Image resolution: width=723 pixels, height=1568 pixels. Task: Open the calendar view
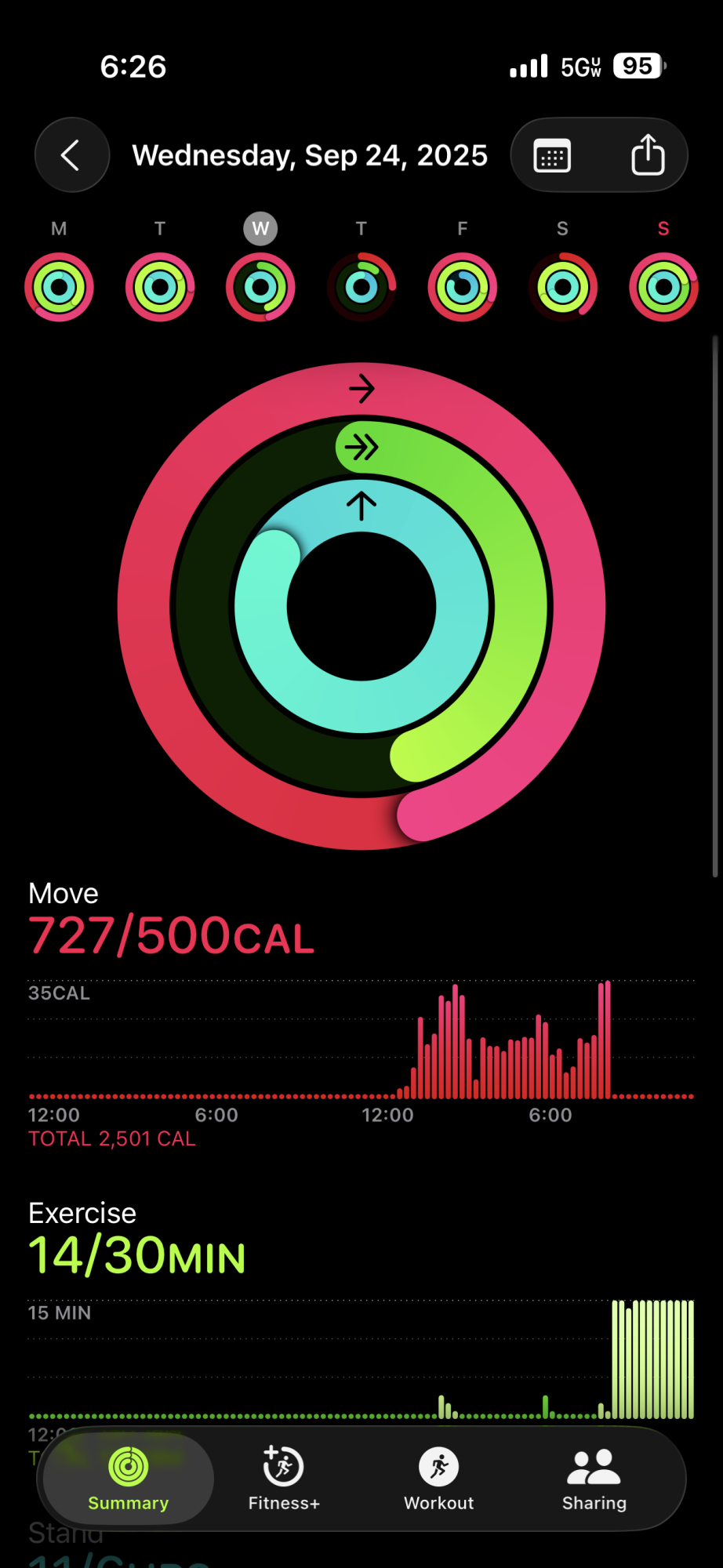pyautogui.click(x=552, y=156)
